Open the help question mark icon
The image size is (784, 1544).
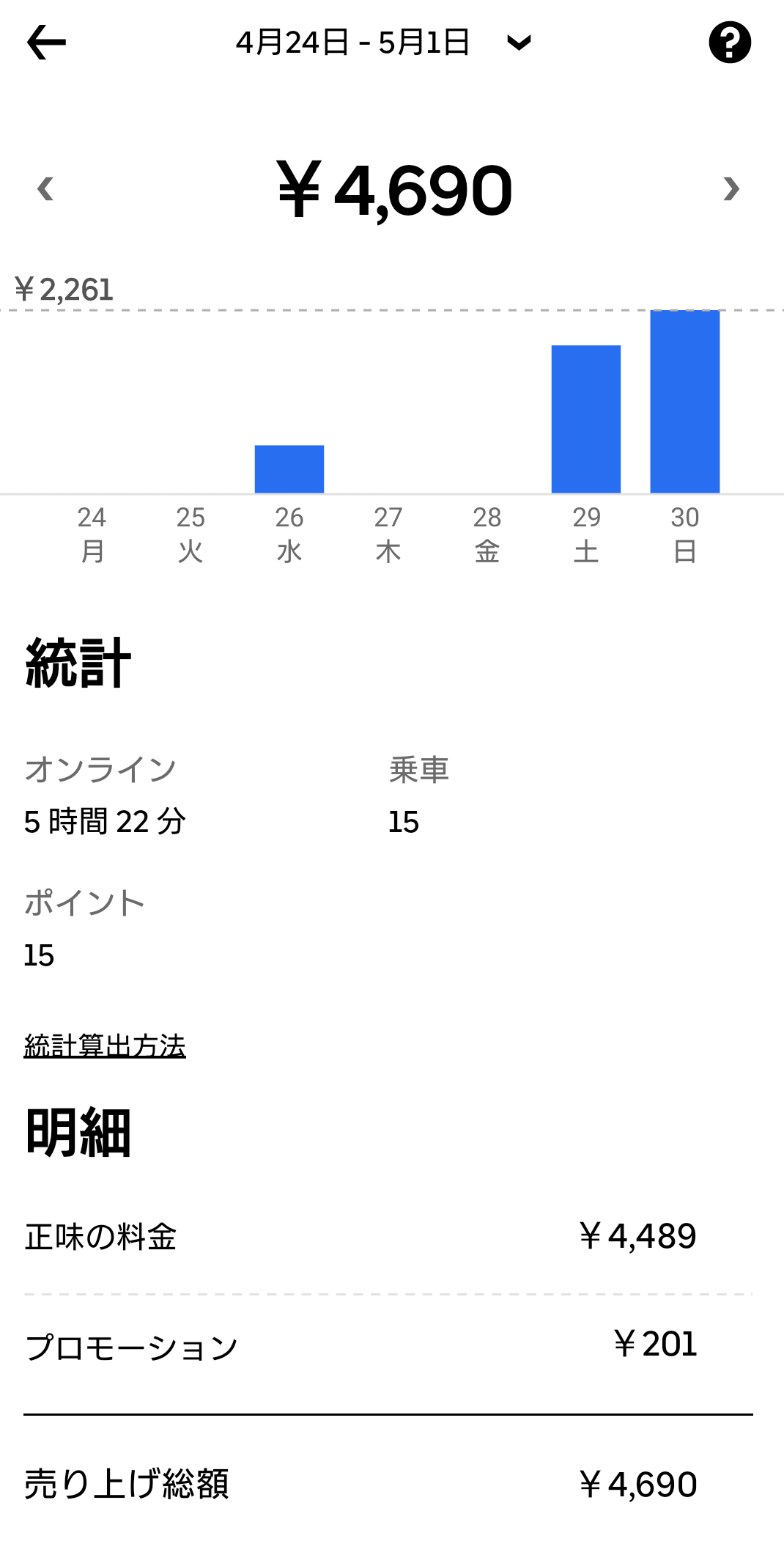click(729, 43)
